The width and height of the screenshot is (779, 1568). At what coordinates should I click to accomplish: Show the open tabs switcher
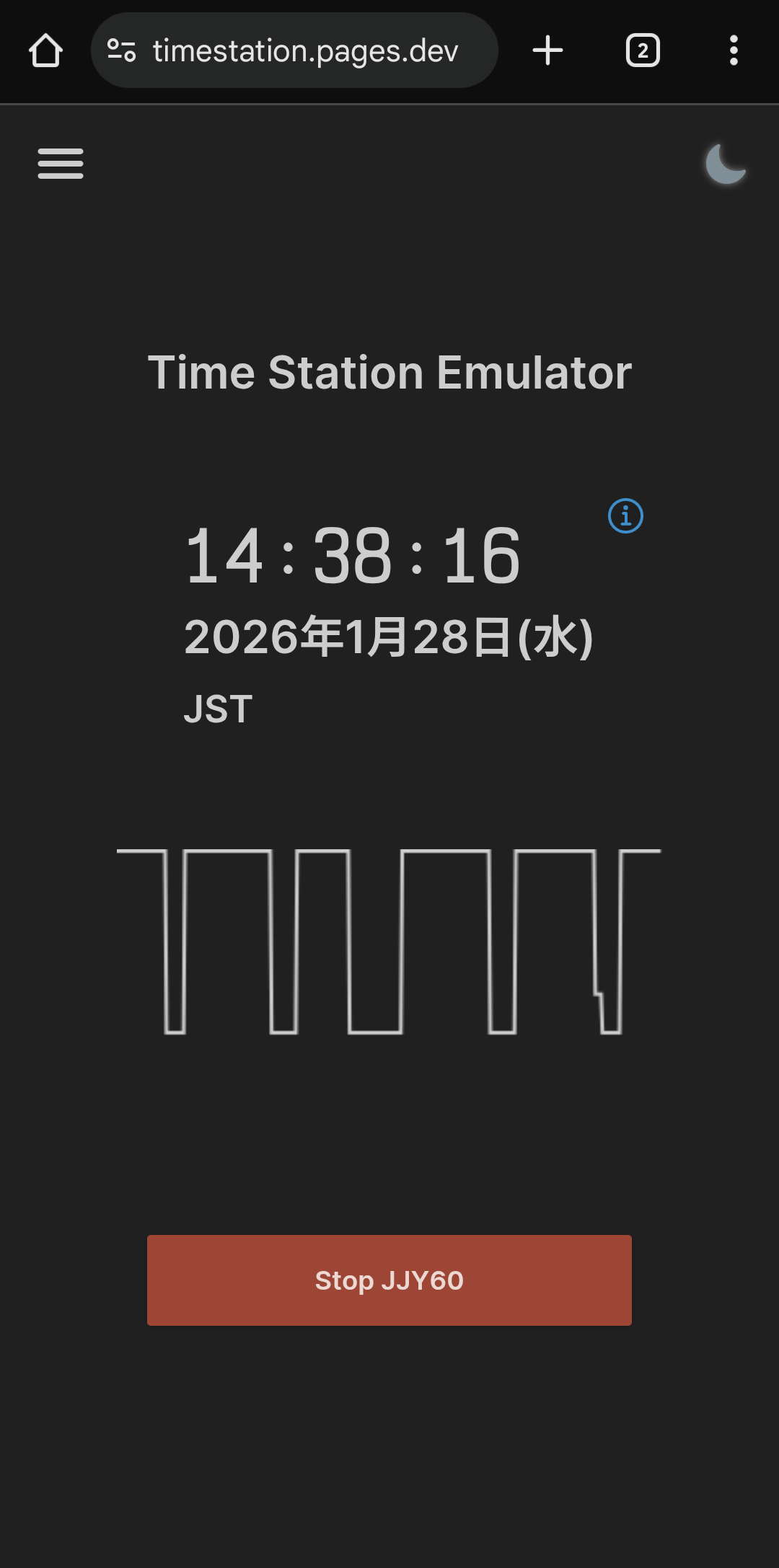[x=643, y=50]
